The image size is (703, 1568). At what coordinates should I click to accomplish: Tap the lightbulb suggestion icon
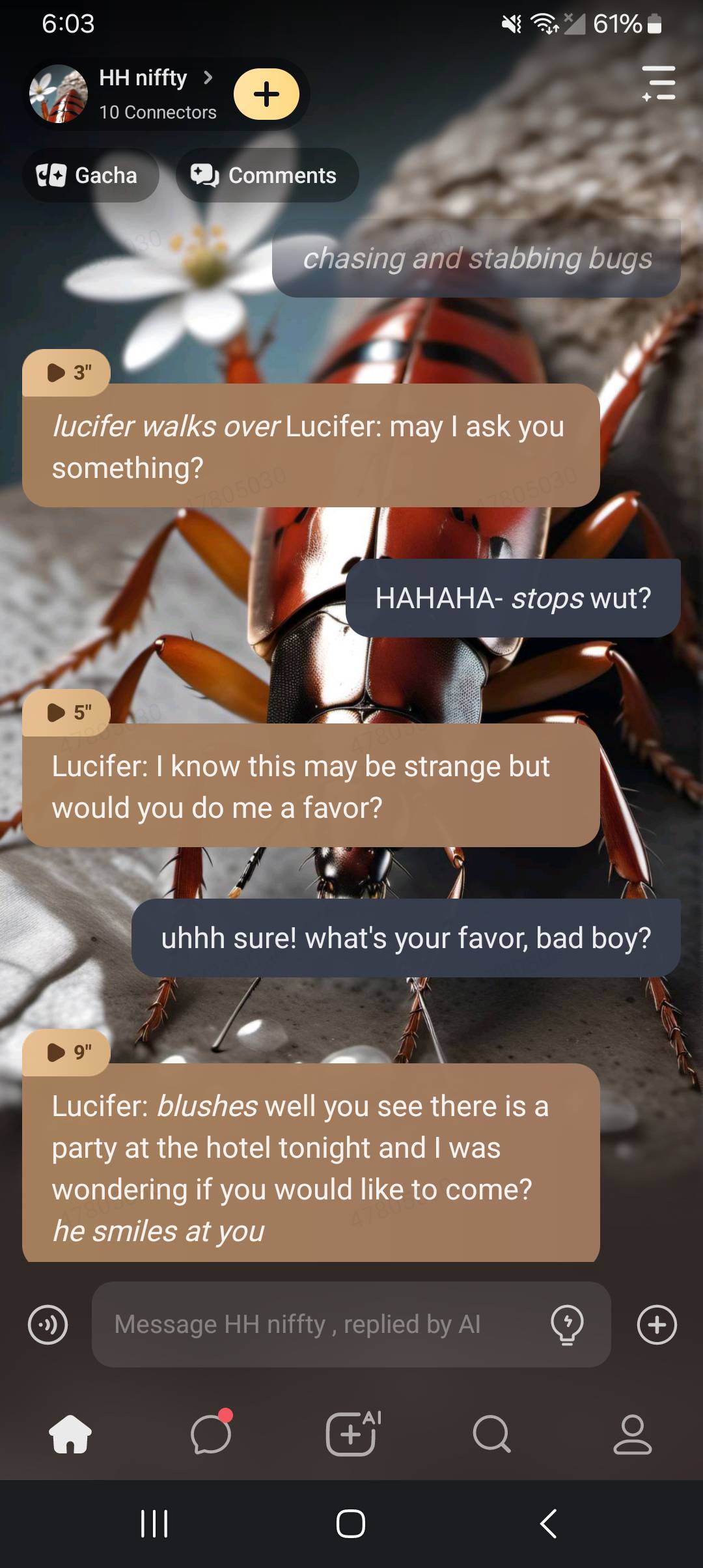pos(567,1324)
